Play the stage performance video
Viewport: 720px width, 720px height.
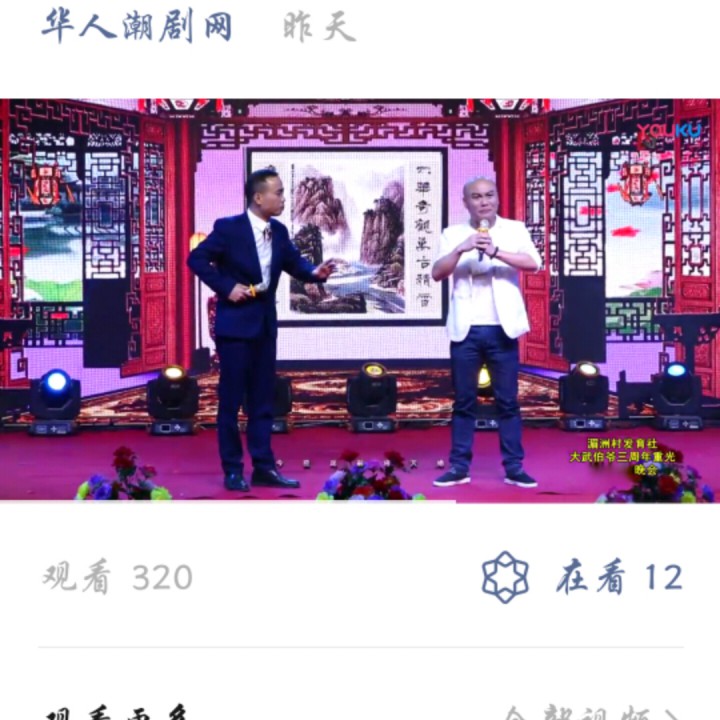[x=360, y=300]
